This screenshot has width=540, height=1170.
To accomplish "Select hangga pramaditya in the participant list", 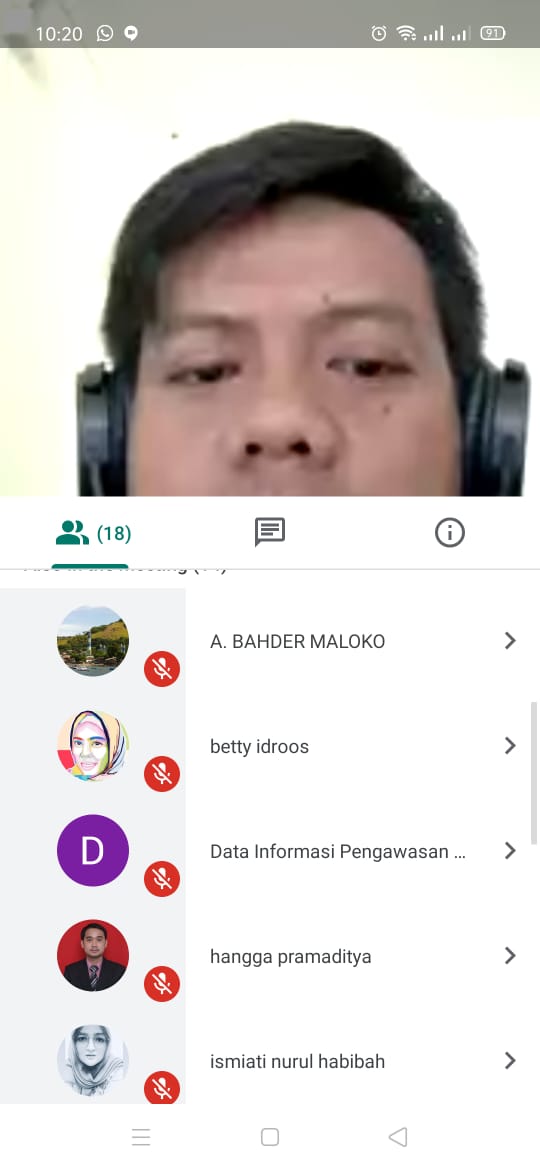I will [270, 956].
